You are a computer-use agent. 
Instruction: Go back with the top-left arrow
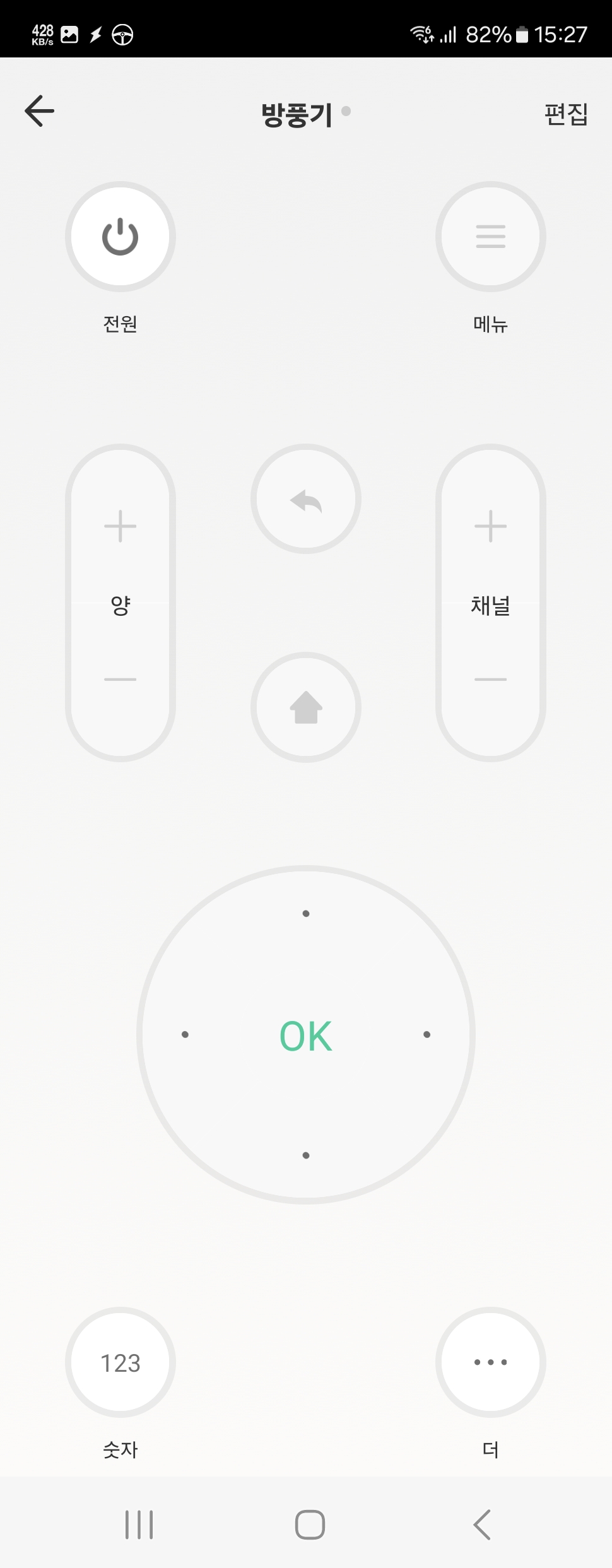(x=39, y=111)
